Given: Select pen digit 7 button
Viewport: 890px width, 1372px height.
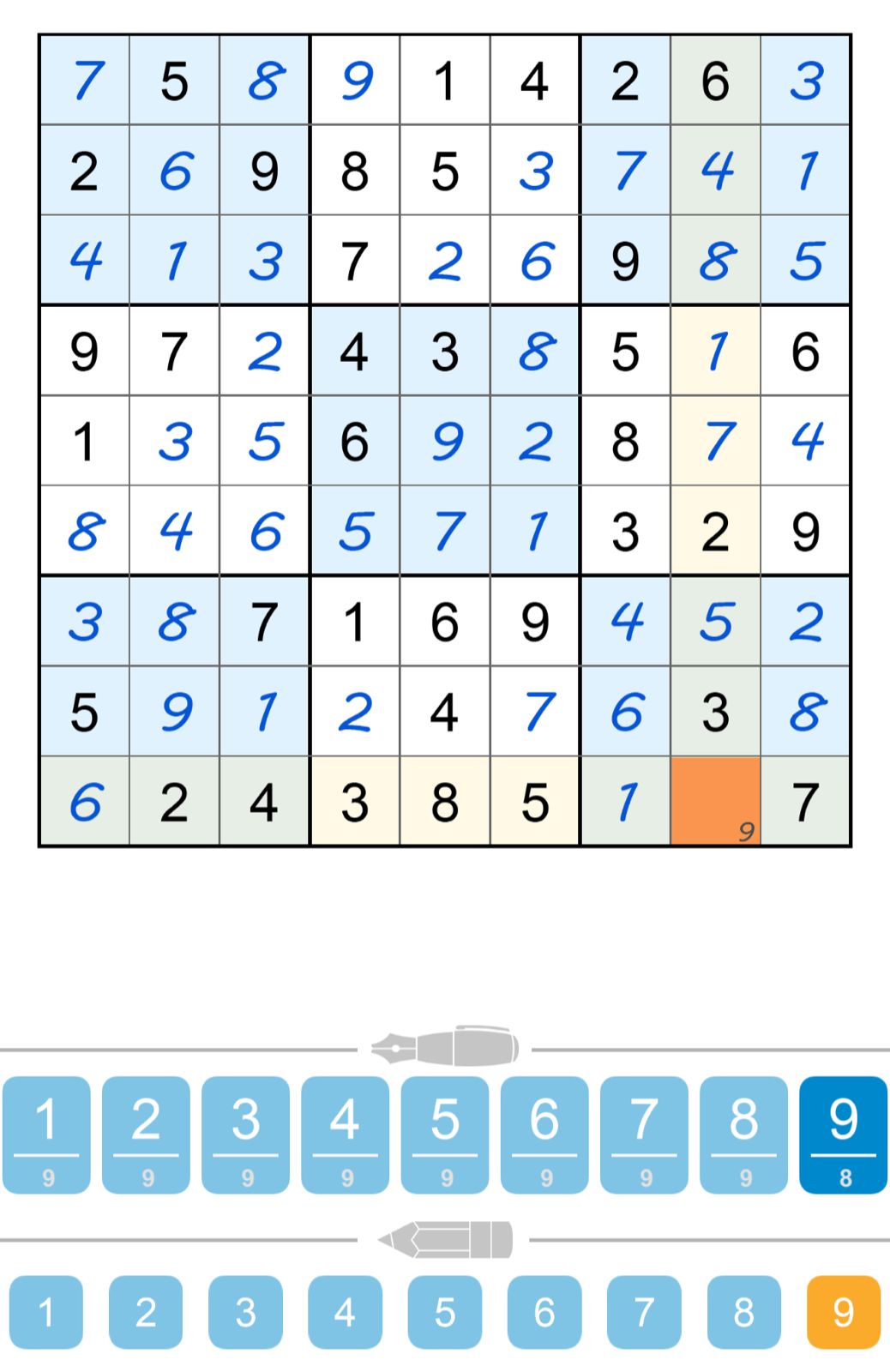Looking at the screenshot, I should tap(644, 1134).
